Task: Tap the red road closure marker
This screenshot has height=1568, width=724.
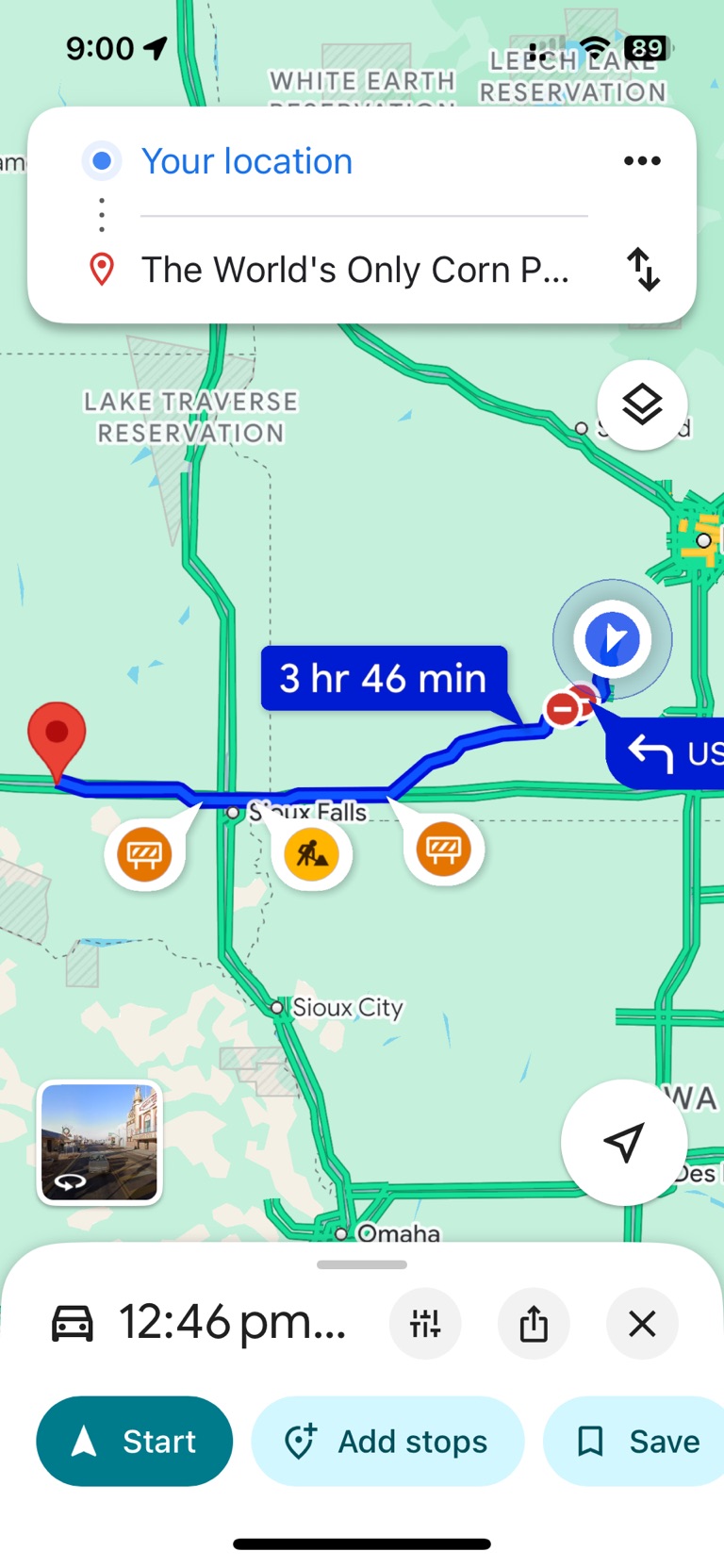Action: coord(563,708)
